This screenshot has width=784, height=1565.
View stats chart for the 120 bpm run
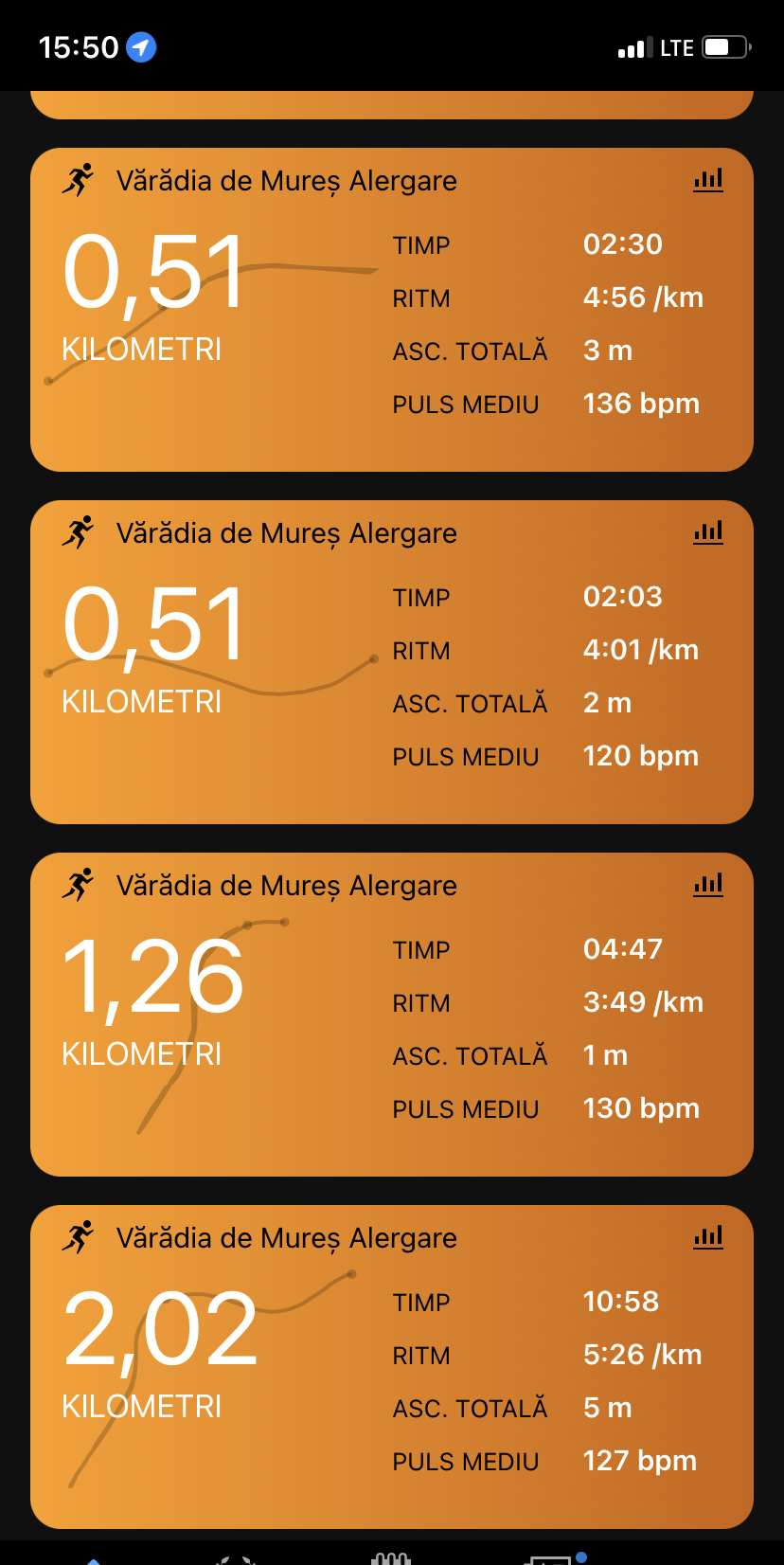[708, 531]
